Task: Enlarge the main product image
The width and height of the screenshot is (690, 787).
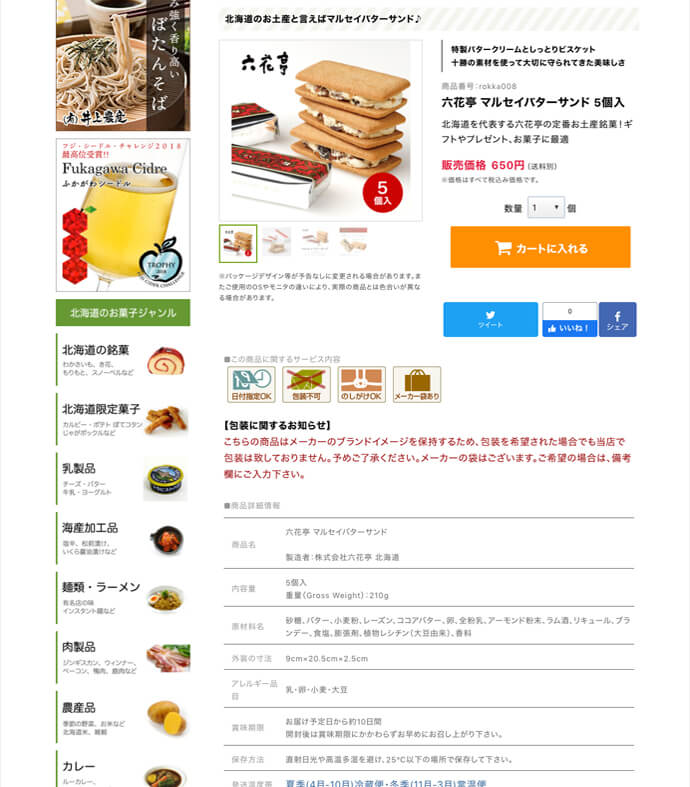Action: tap(320, 130)
